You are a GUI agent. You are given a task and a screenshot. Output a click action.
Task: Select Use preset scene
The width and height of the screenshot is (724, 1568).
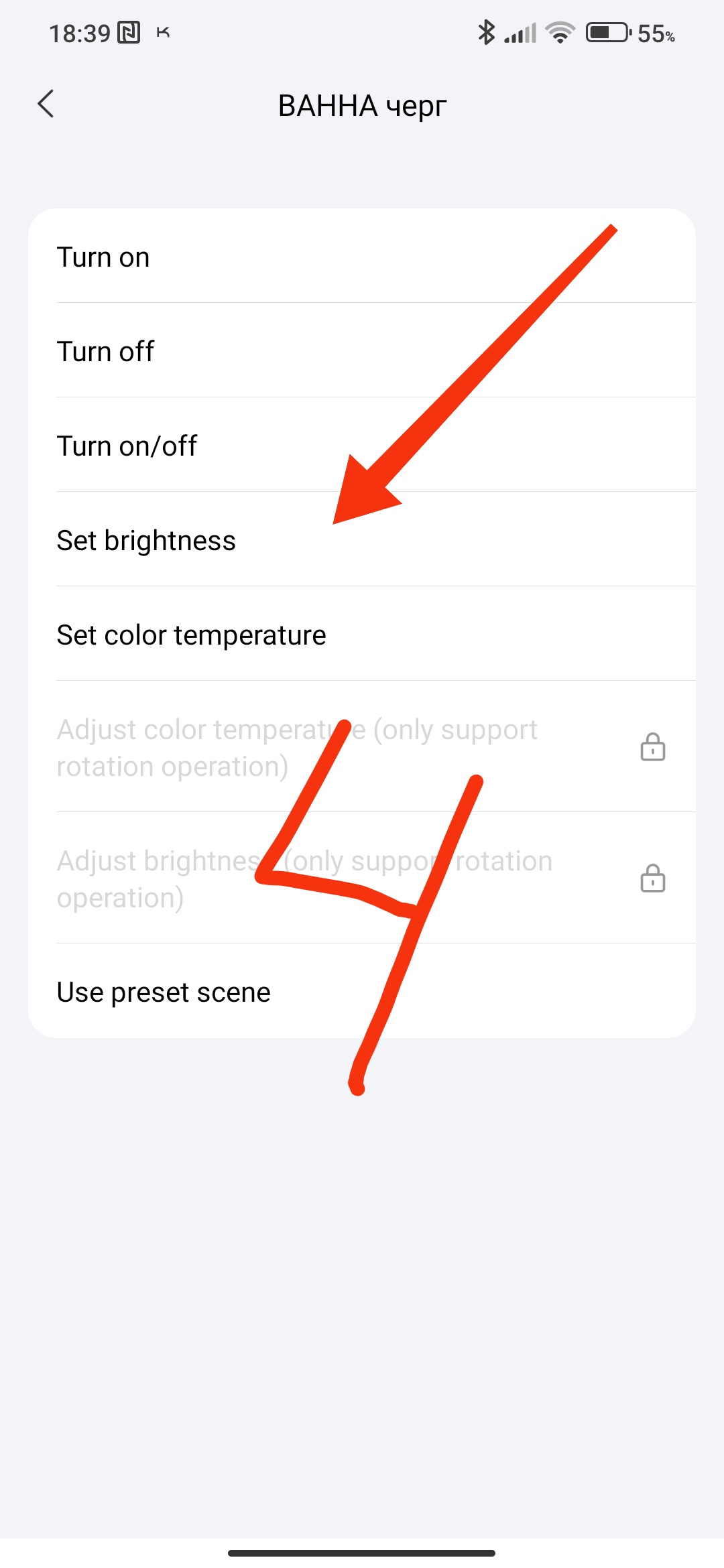pos(164,992)
